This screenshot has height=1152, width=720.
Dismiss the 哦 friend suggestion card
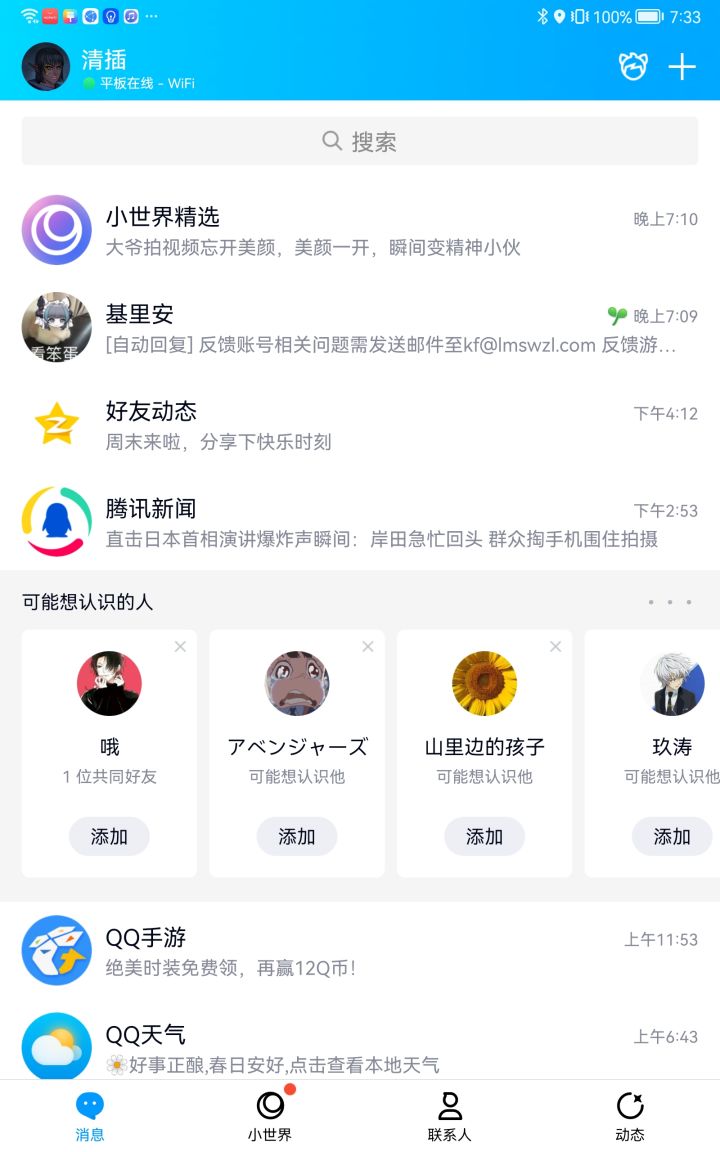click(180, 646)
